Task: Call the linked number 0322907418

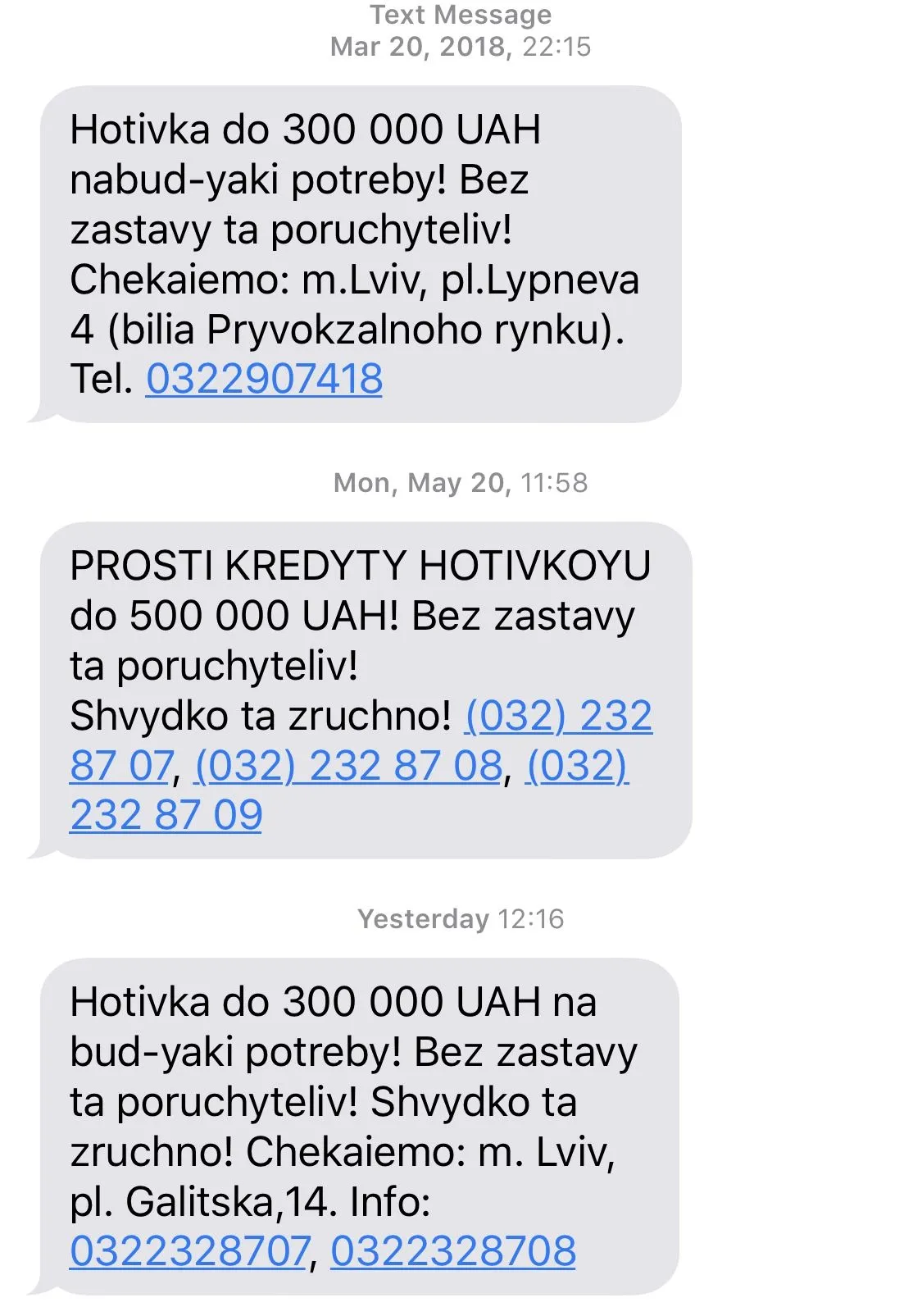Action: (264, 379)
